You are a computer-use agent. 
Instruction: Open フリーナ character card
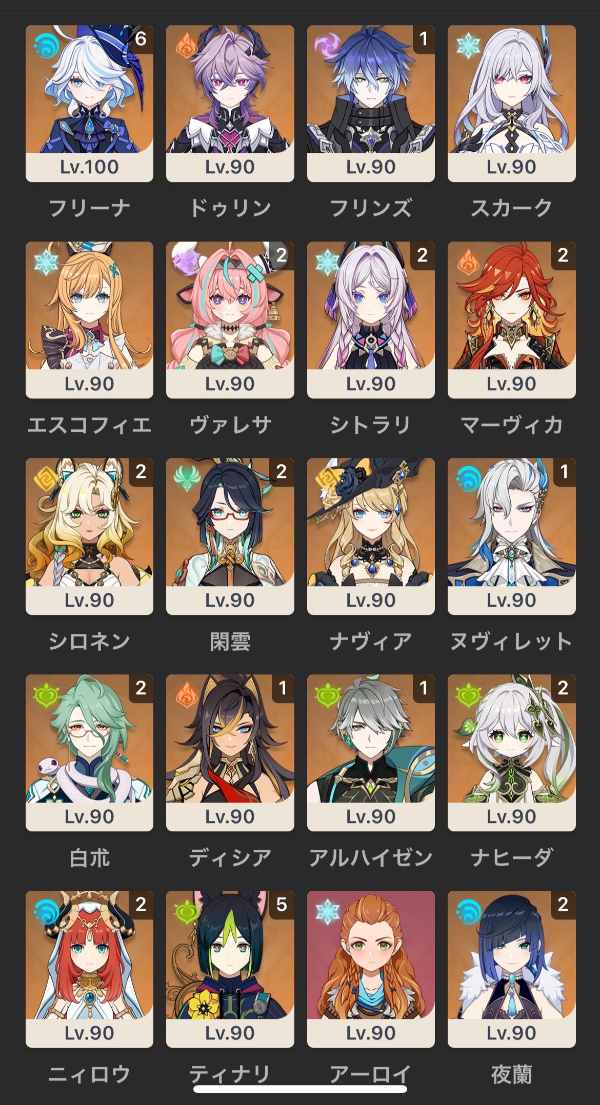point(89,103)
